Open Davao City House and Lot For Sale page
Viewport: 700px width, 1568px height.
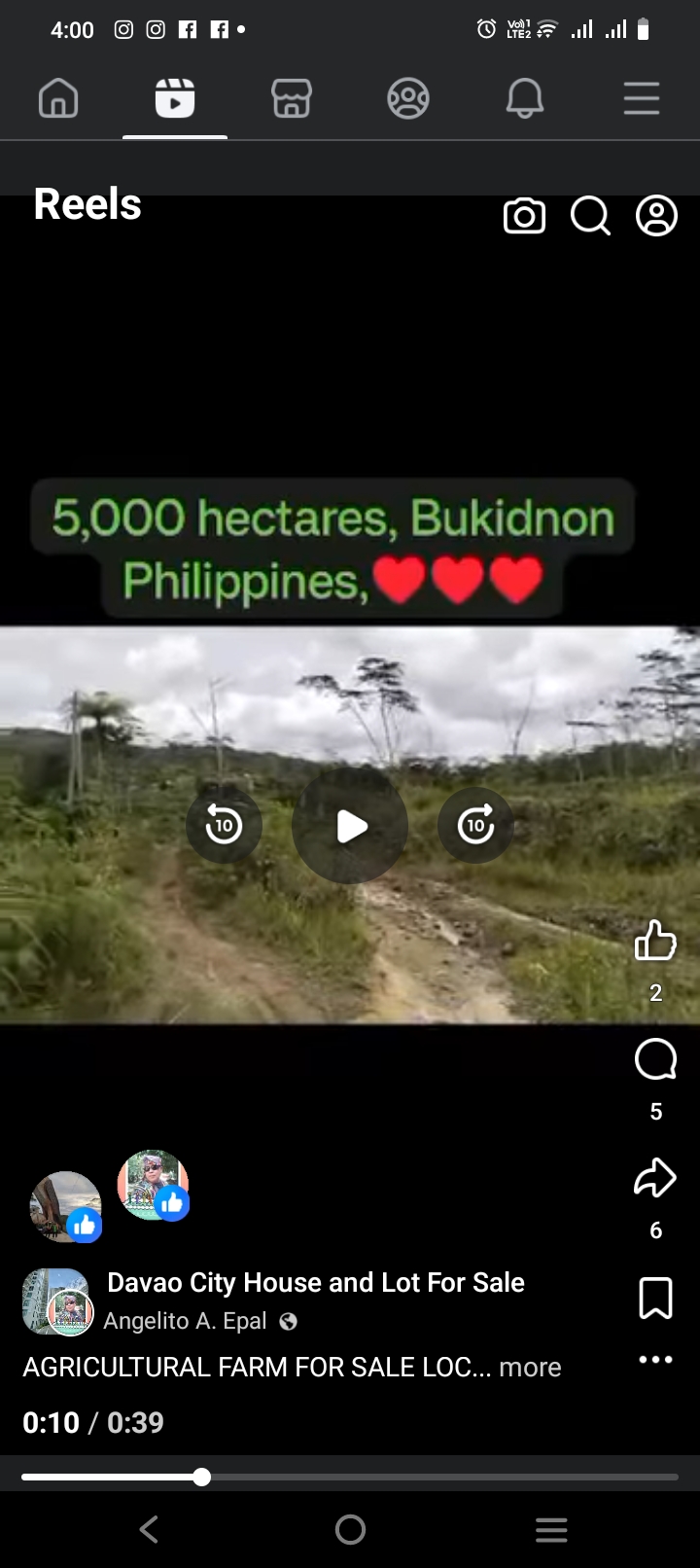(315, 1282)
